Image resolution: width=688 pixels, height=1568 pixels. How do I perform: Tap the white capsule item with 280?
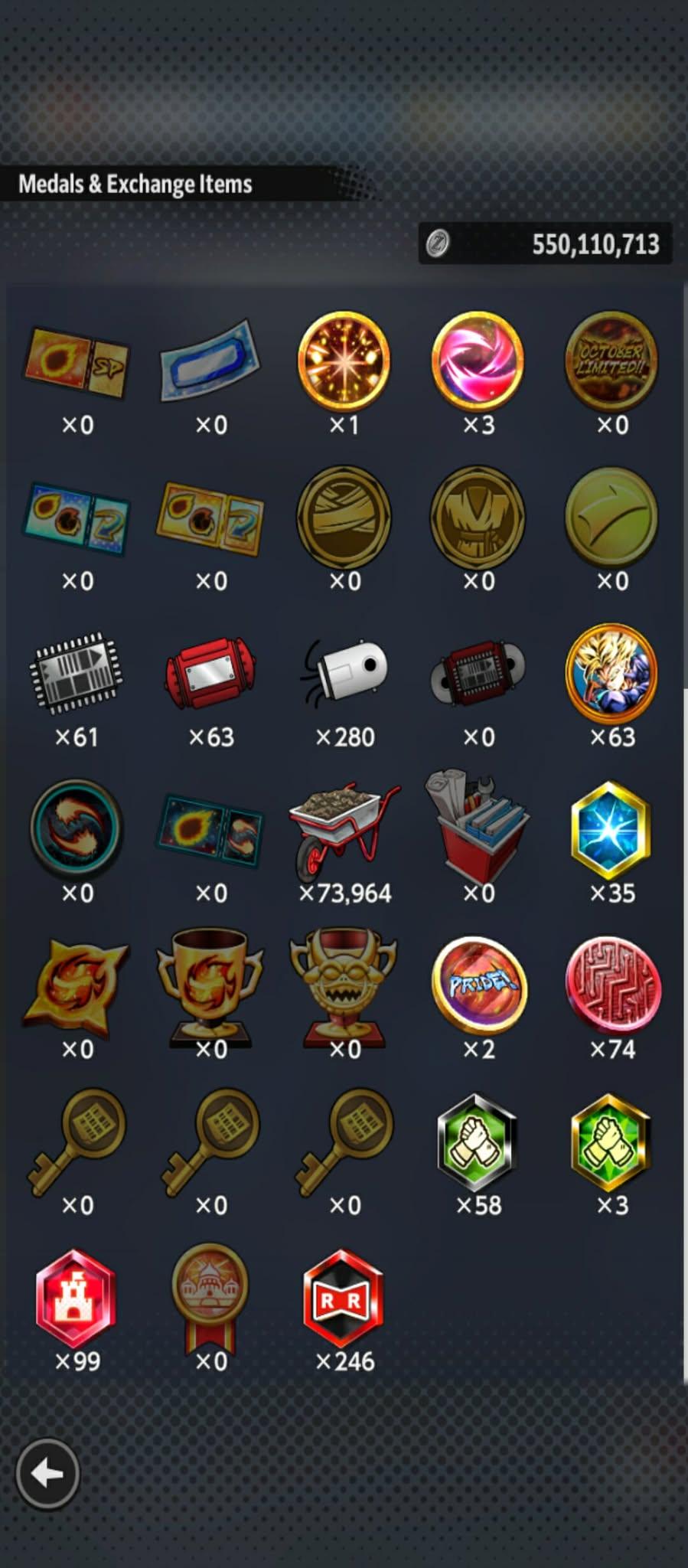pyautogui.click(x=344, y=671)
